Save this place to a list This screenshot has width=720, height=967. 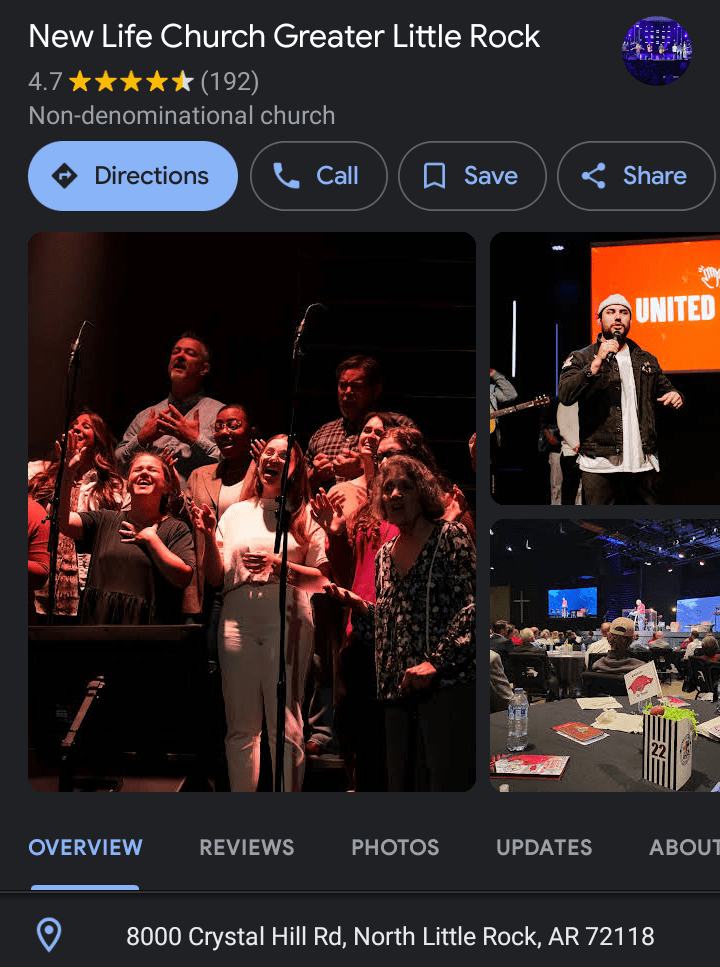coord(472,176)
